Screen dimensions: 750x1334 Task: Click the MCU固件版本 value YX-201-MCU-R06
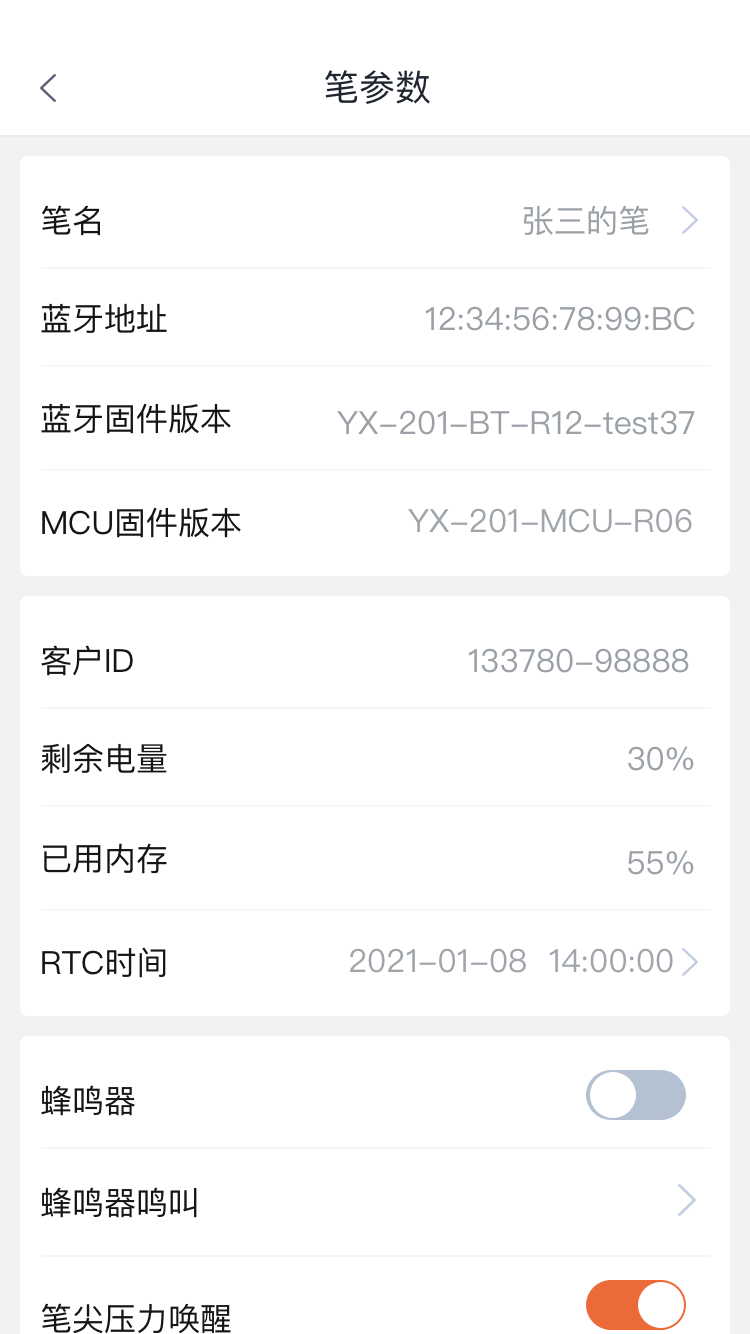[550, 520]
